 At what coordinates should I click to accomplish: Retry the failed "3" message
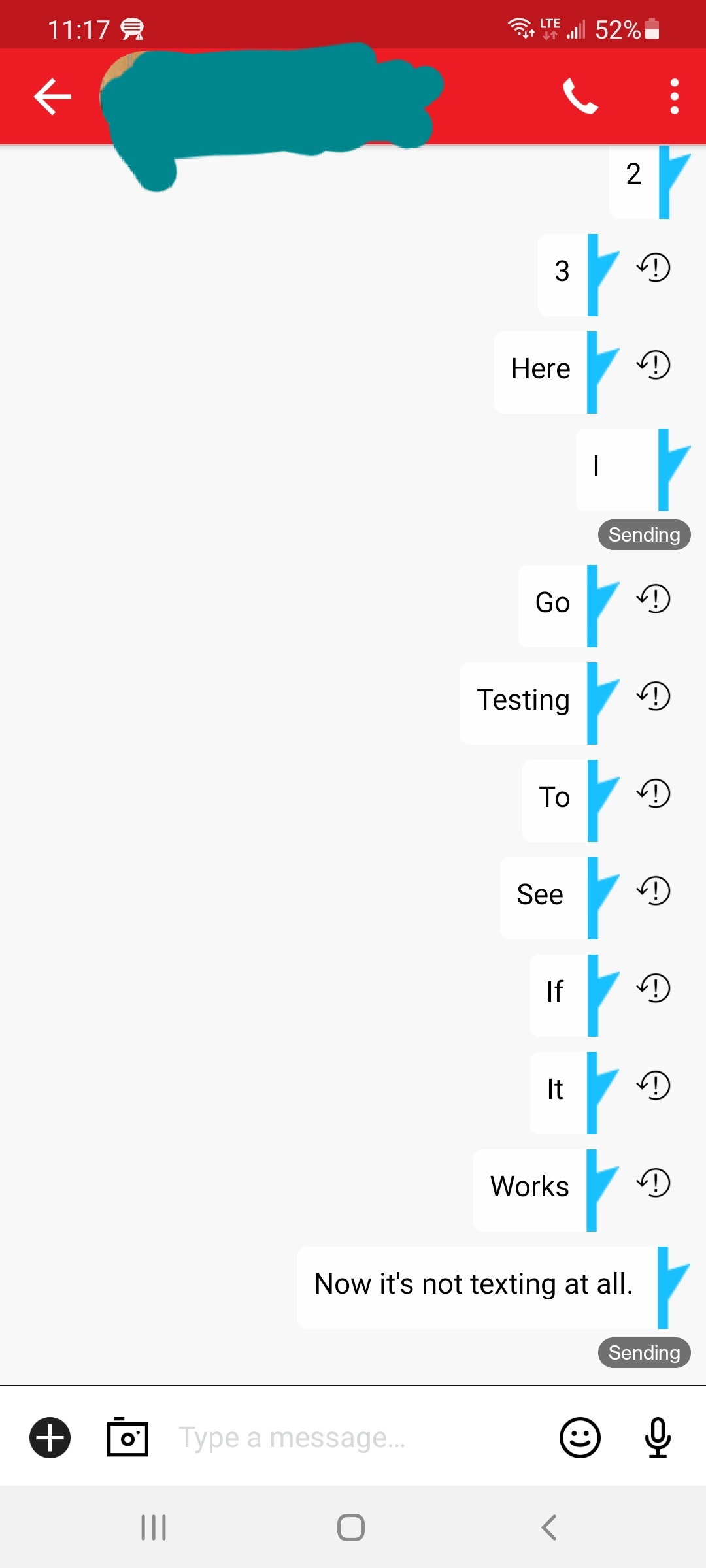(654, 267)
